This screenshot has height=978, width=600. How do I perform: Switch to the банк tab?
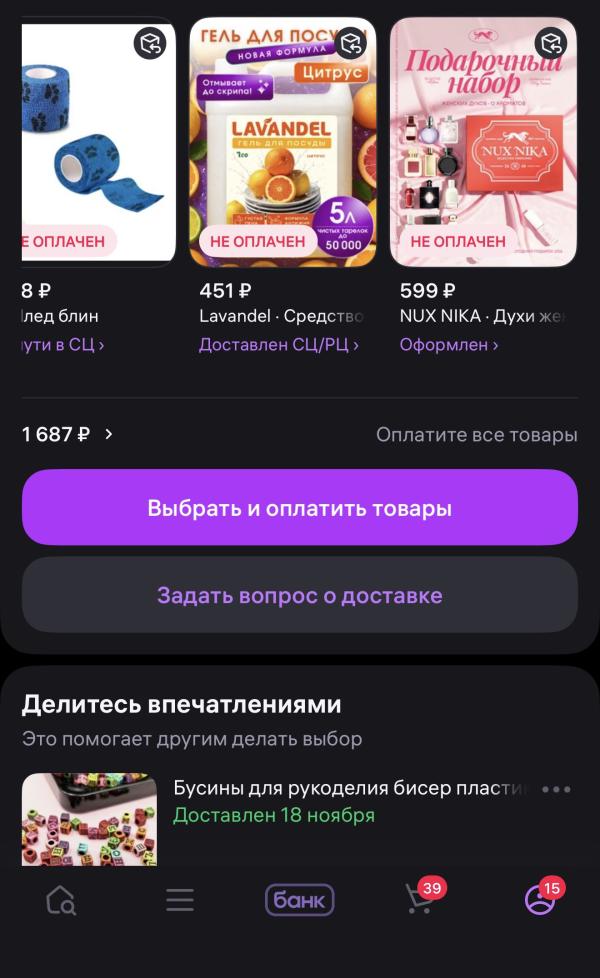coord(299,901)
